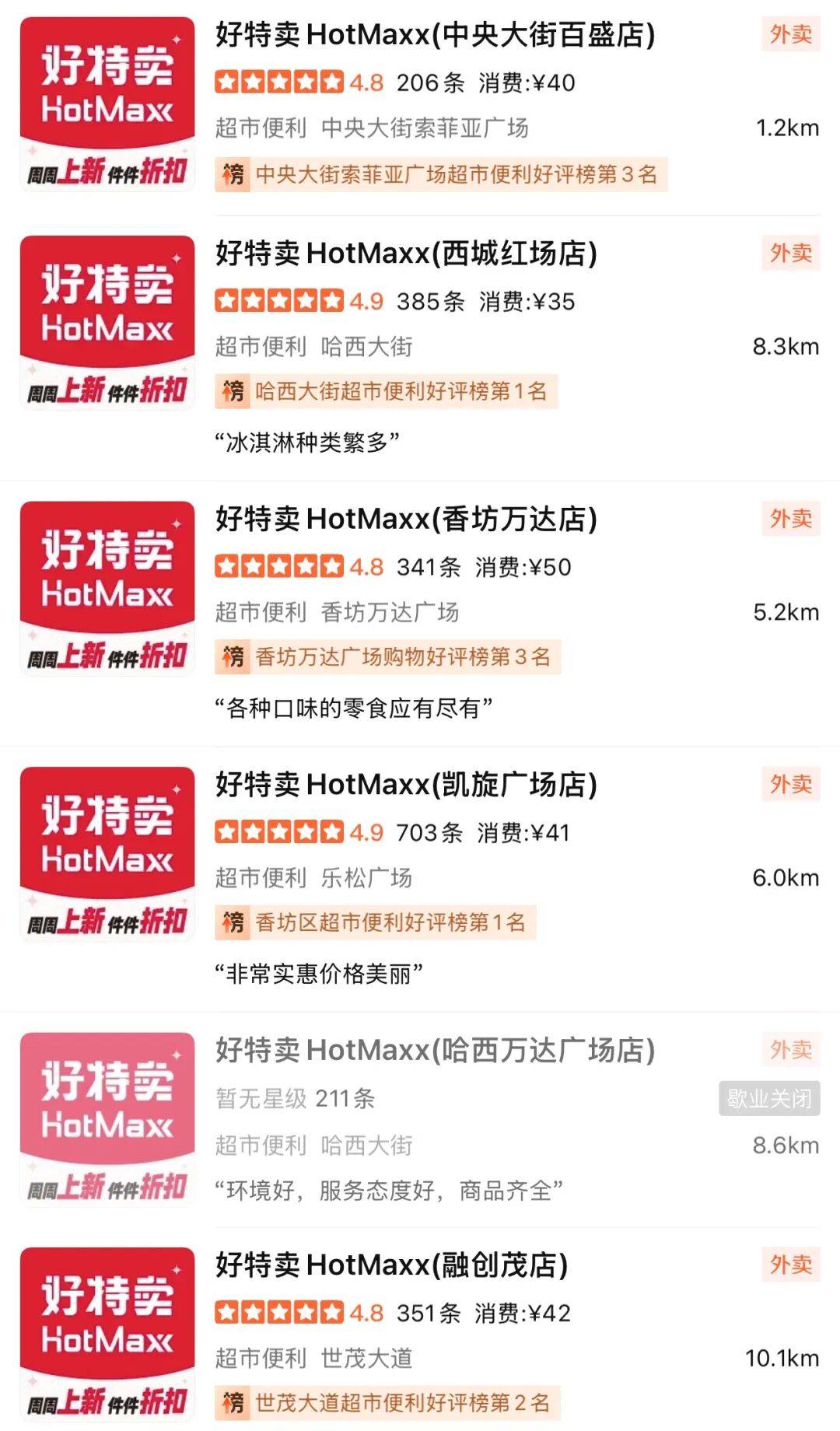Open 好特卖 HotMaxx 融创茂店 listing

pyautogui.click(x=391, y=1265)
